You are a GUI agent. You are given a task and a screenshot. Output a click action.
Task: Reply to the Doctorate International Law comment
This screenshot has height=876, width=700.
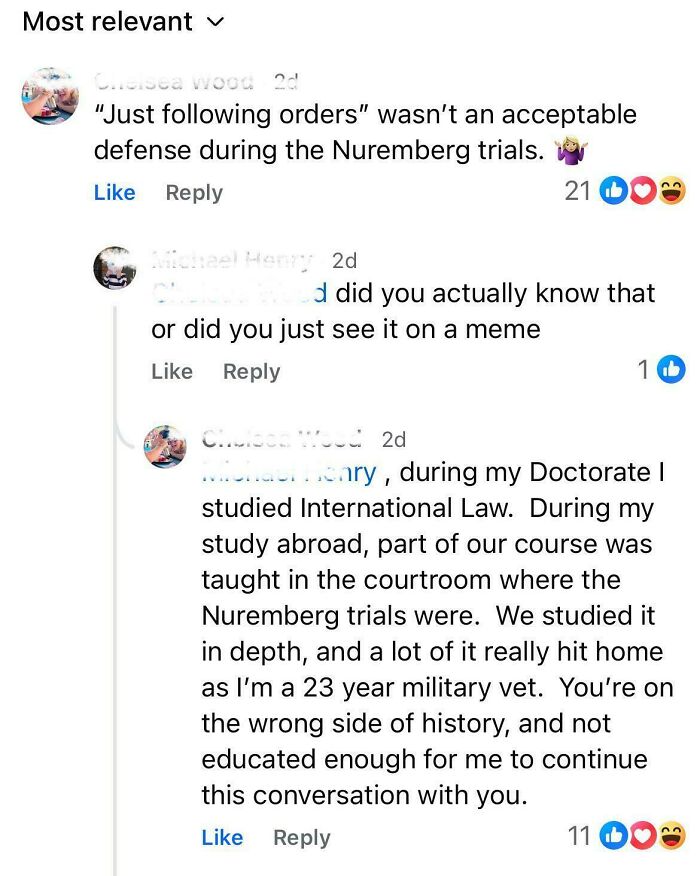tap(301, 837)
